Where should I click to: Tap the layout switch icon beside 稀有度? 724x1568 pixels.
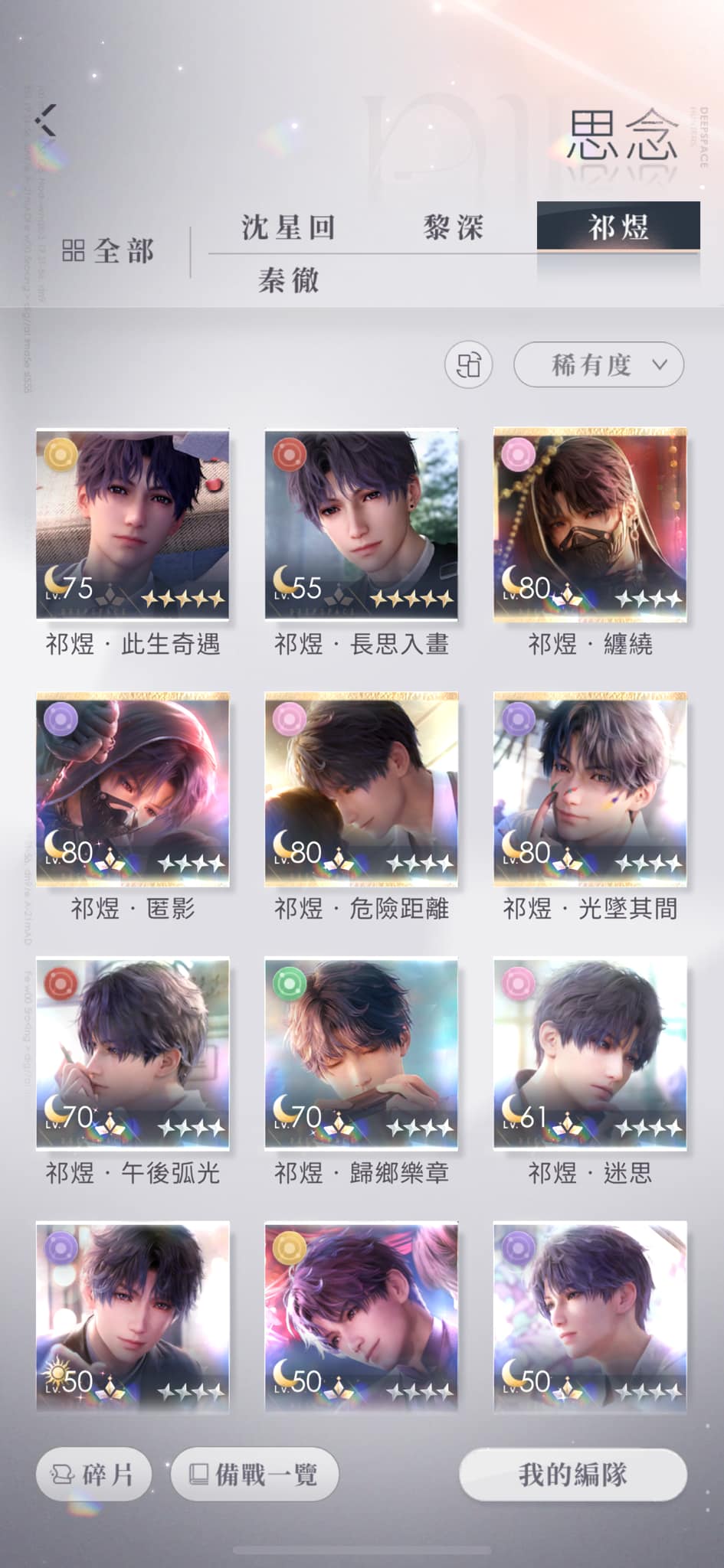coord(468,365)
